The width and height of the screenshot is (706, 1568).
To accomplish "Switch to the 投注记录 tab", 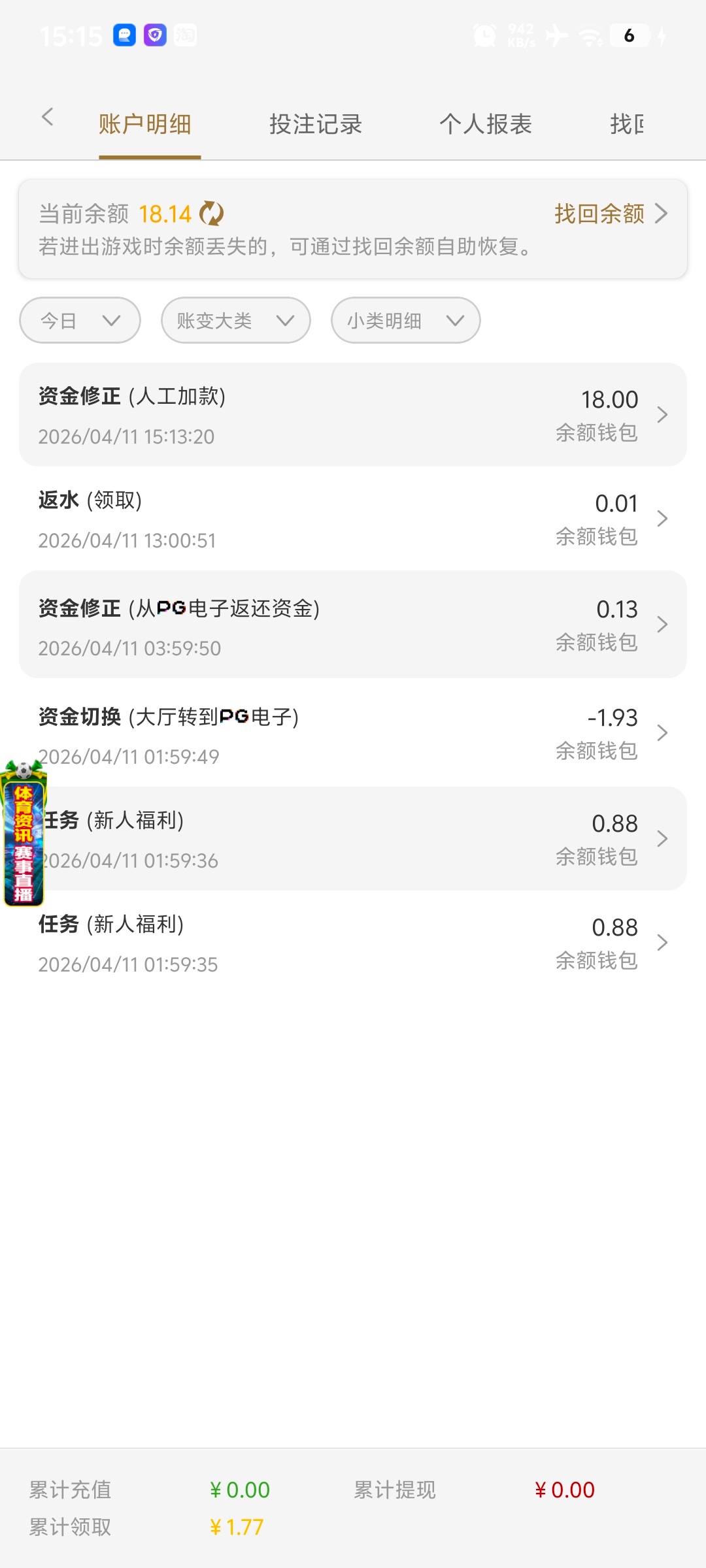I will (x=316, y=124).
